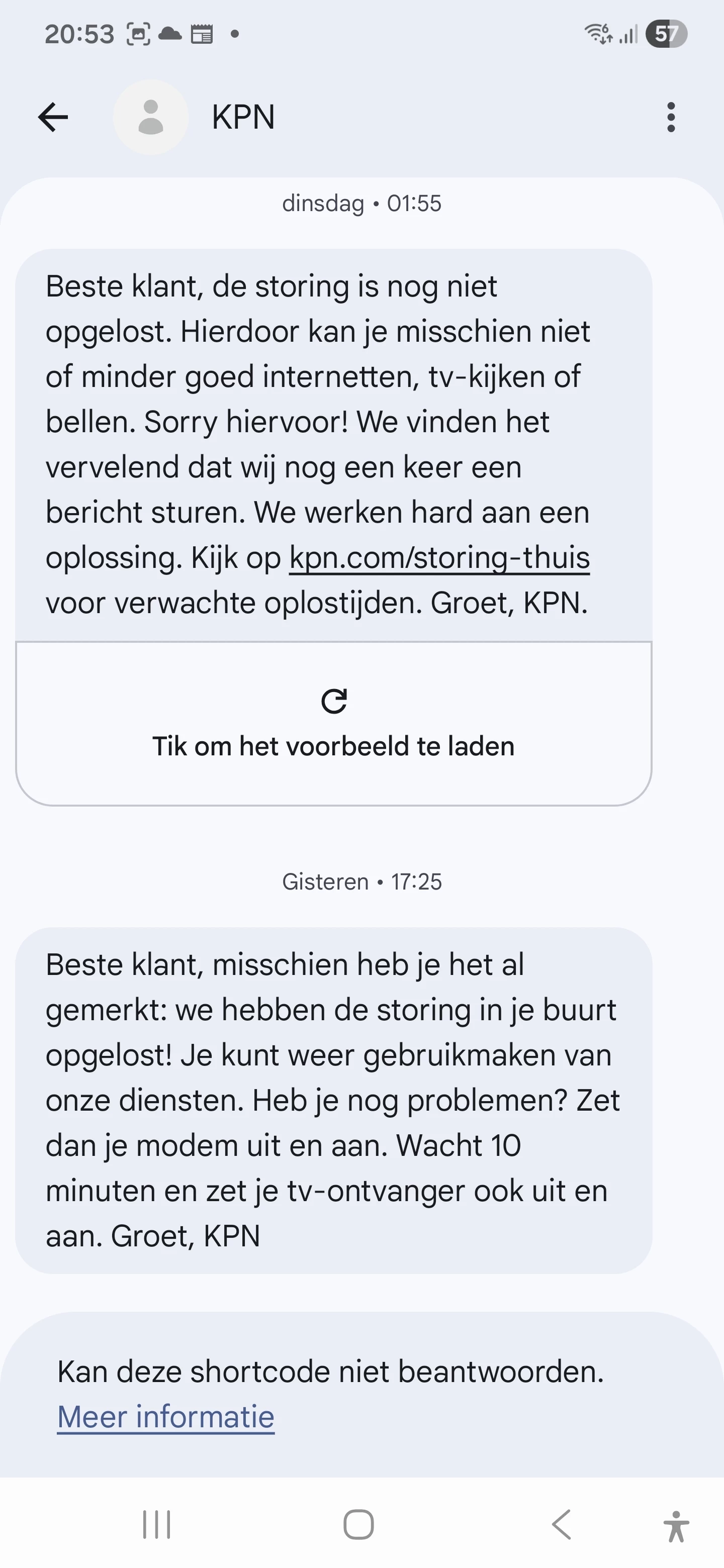Open the kpn.com/storing-thuis link
Viewport: 724px width, 1568px height.
439,557
